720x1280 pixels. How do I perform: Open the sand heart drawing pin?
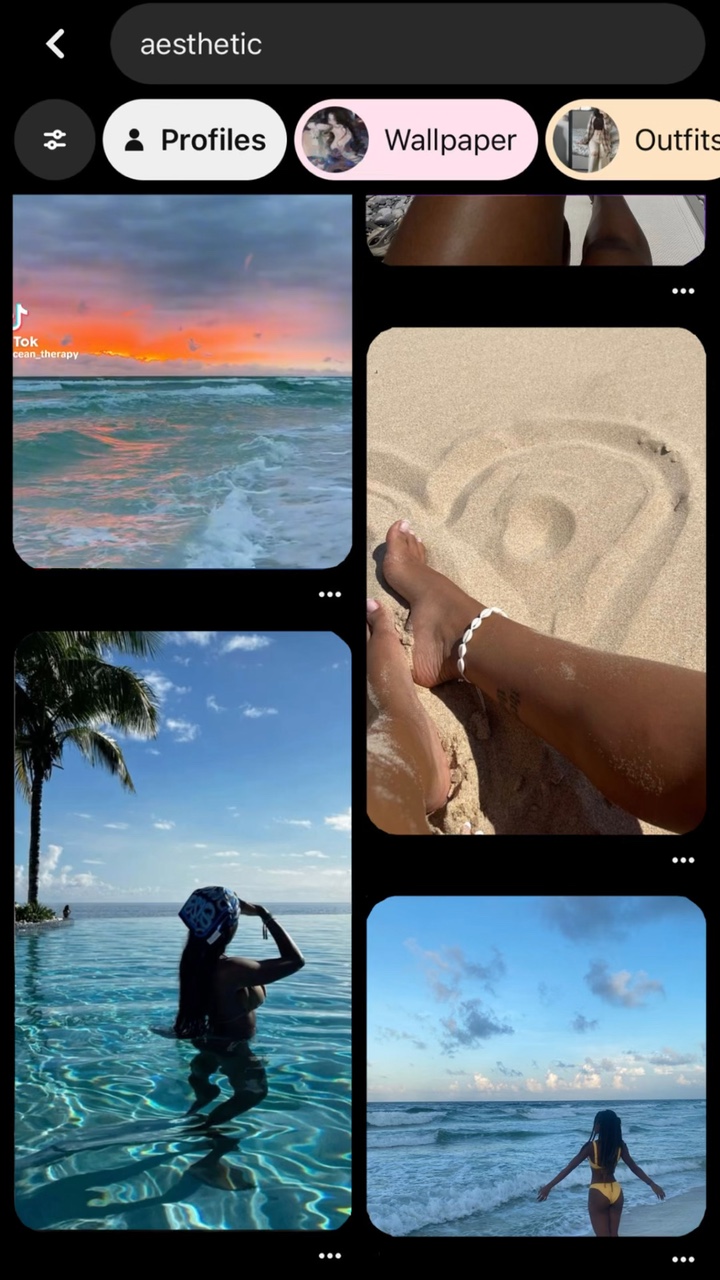tap(536, 581)
